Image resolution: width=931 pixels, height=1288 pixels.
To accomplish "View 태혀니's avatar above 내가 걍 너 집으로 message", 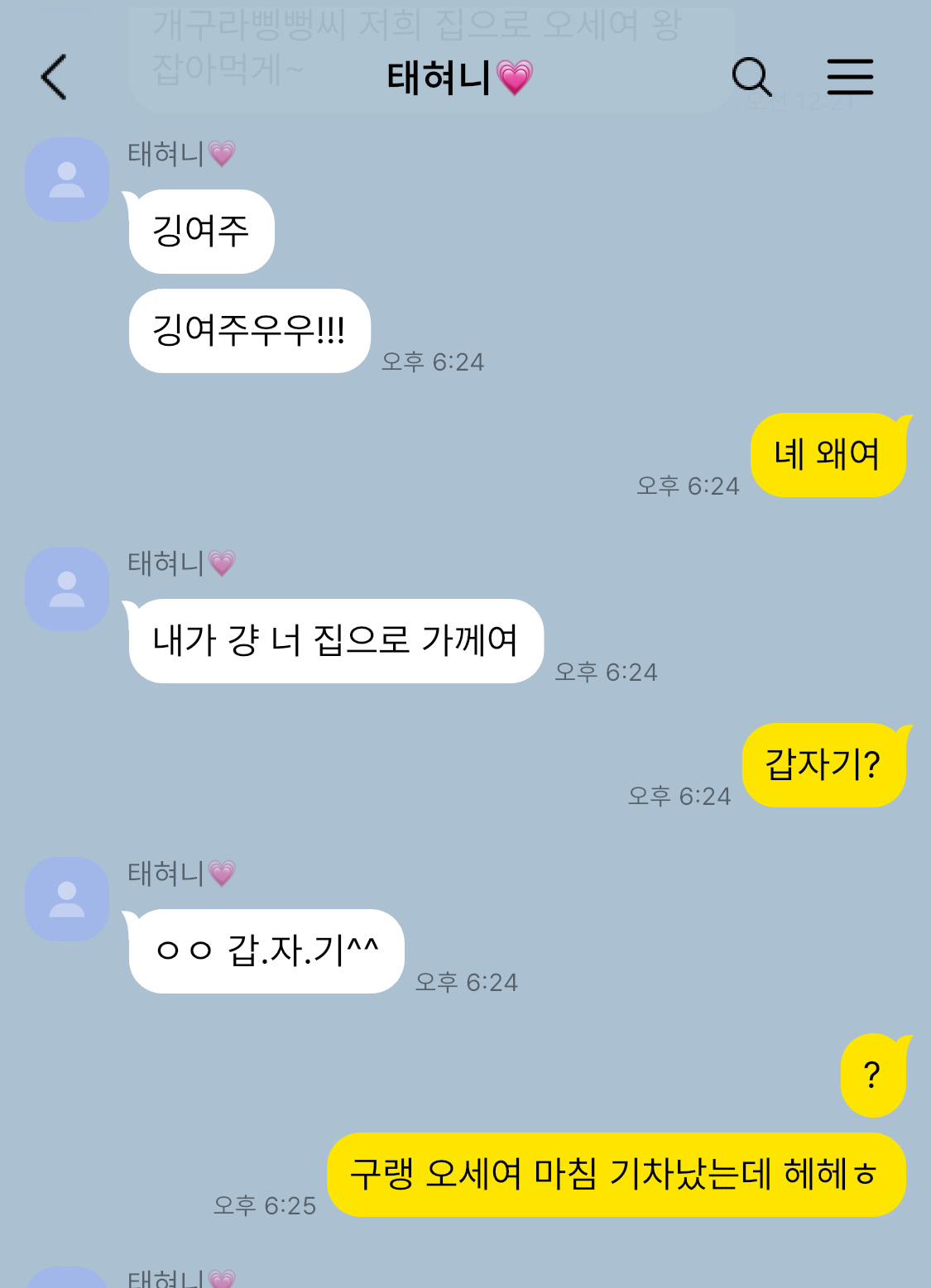I will [67, 589].
